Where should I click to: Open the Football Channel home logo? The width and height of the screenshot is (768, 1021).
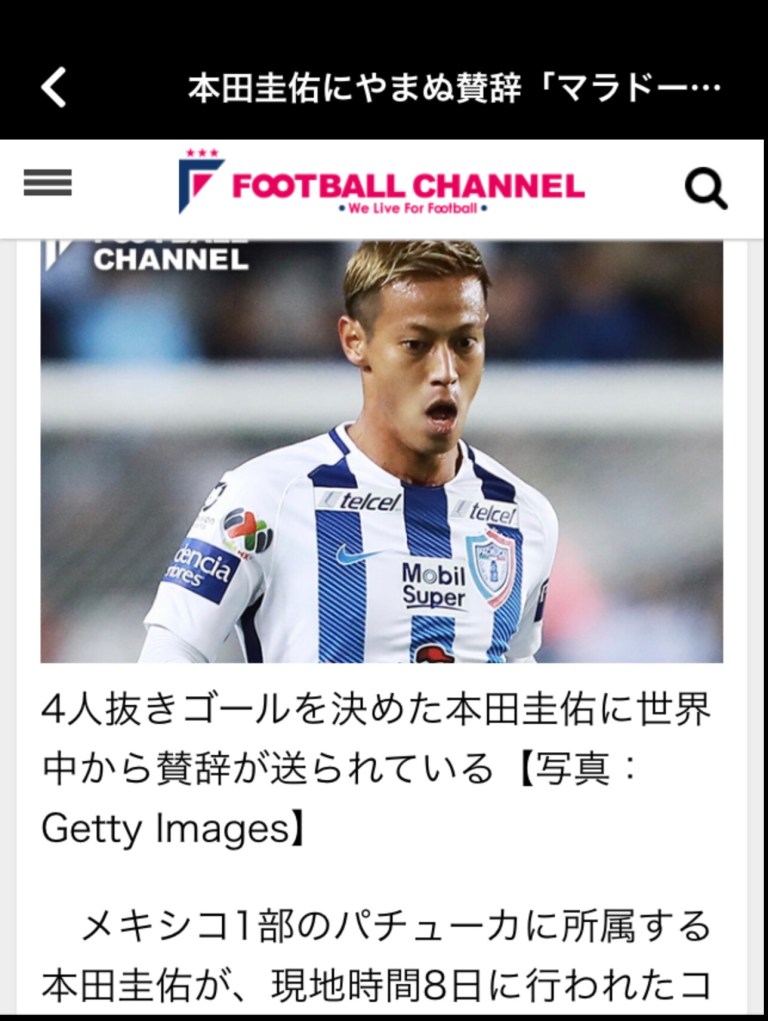tap(381, 184)
